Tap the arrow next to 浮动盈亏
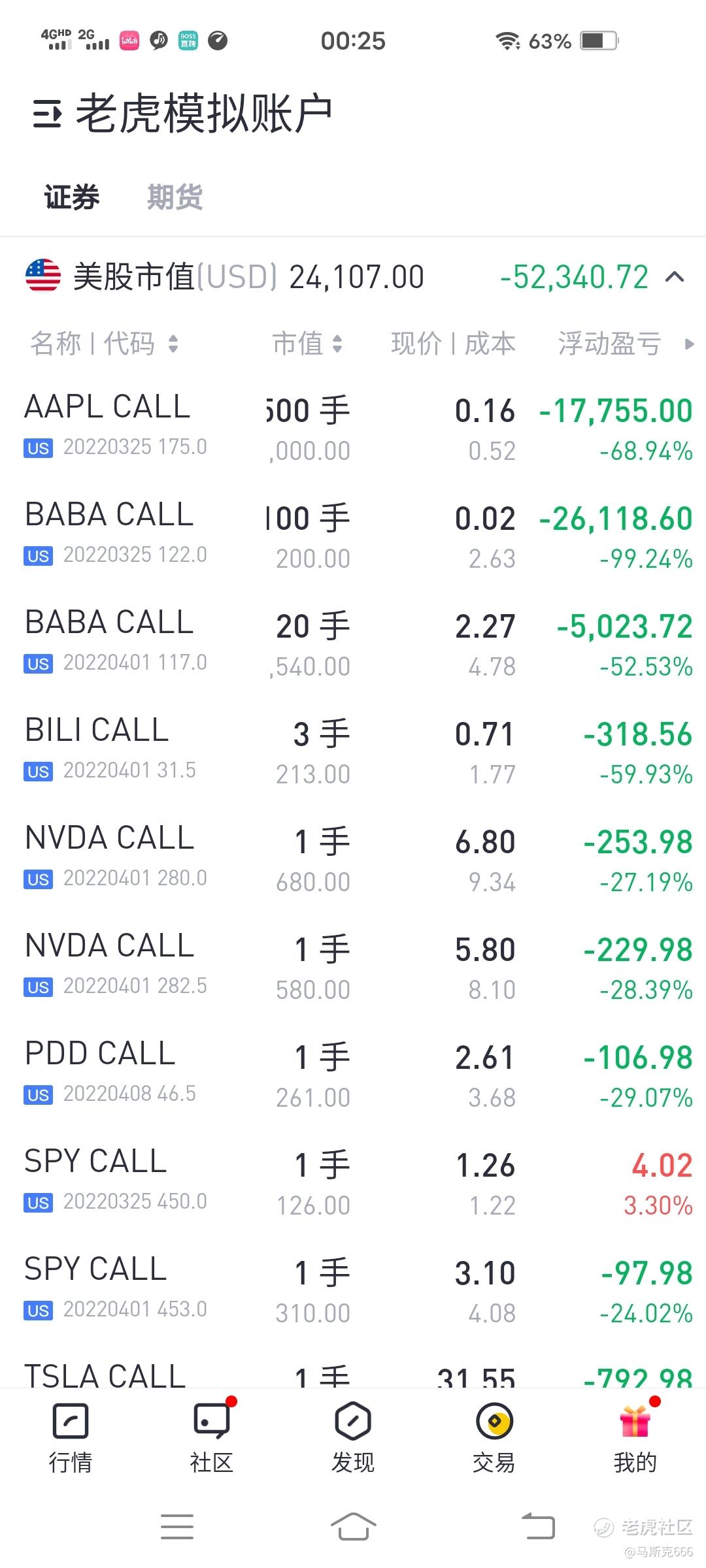Screen dimensions: 706x1568 pos(688,344)
